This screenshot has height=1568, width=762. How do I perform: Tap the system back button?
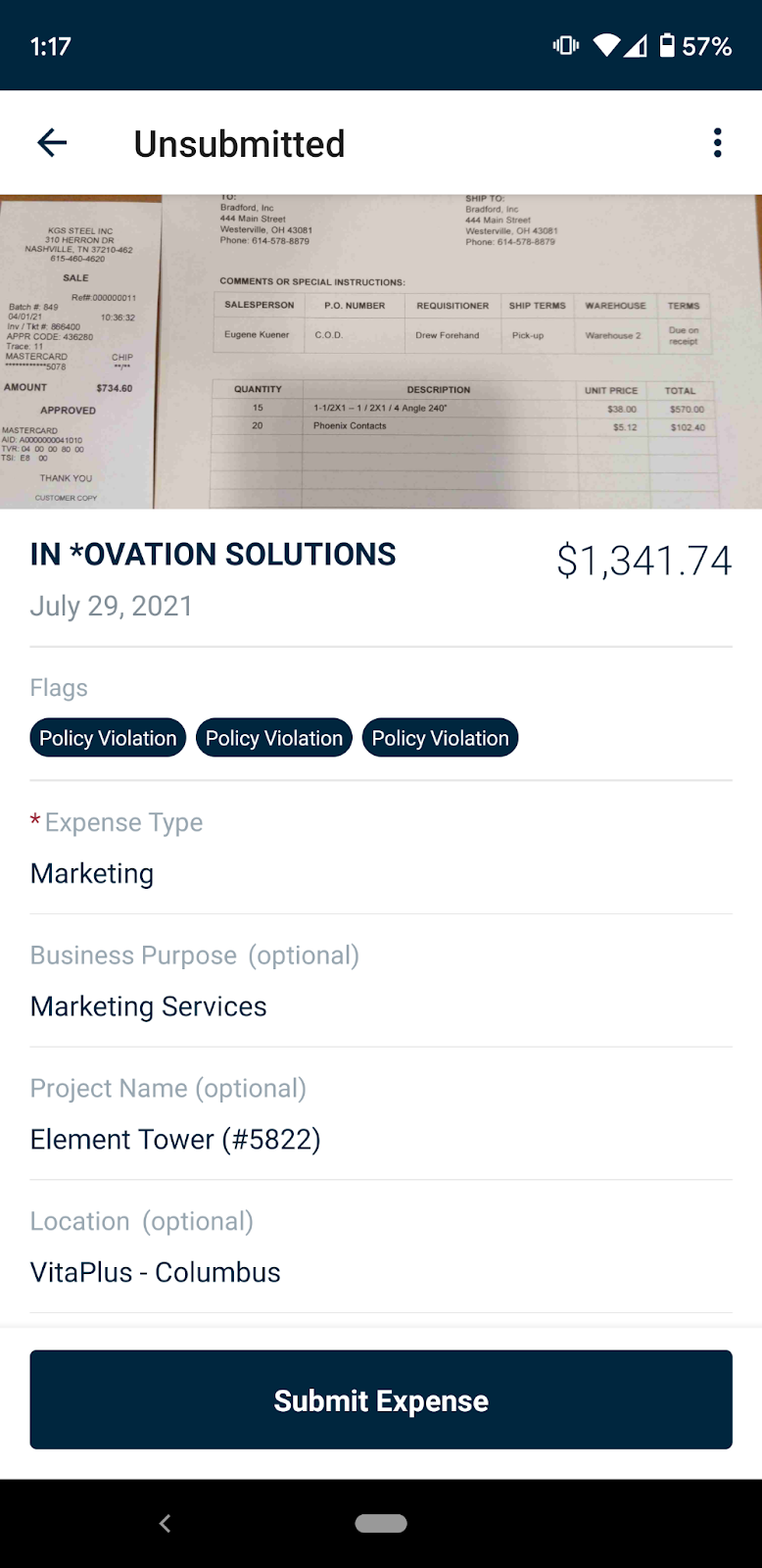[x=165, y=1523]
